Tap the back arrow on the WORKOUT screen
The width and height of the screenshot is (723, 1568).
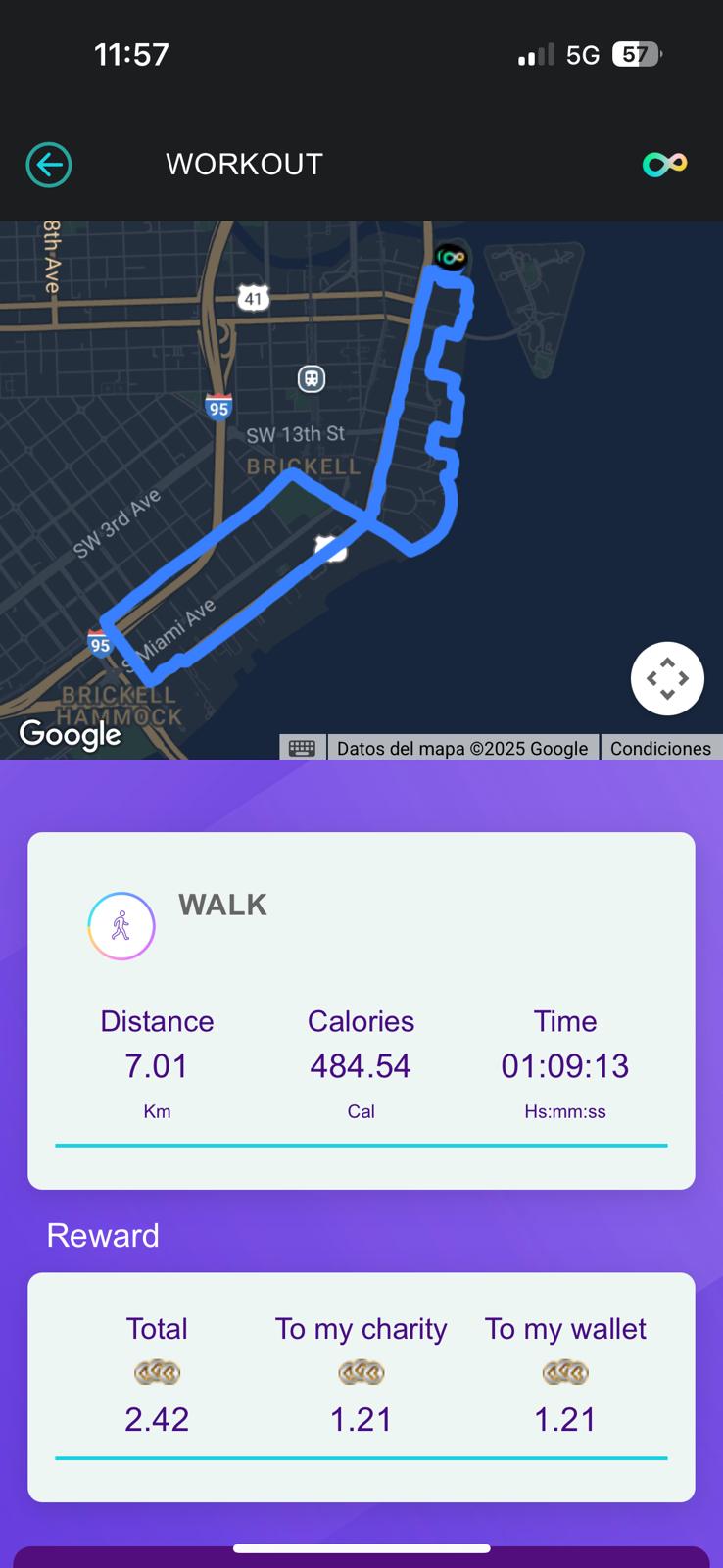(x=48, y=165)
